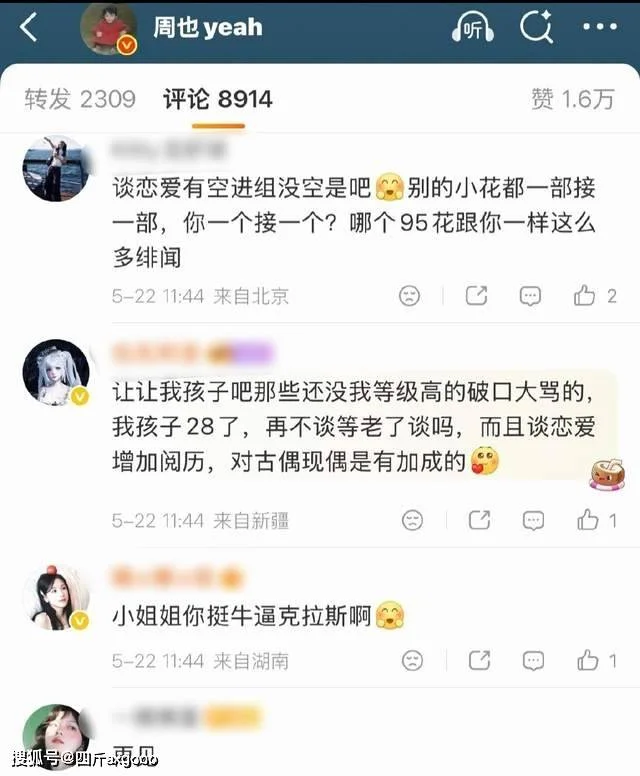Dislike the comment from 北京

point(409,296)
